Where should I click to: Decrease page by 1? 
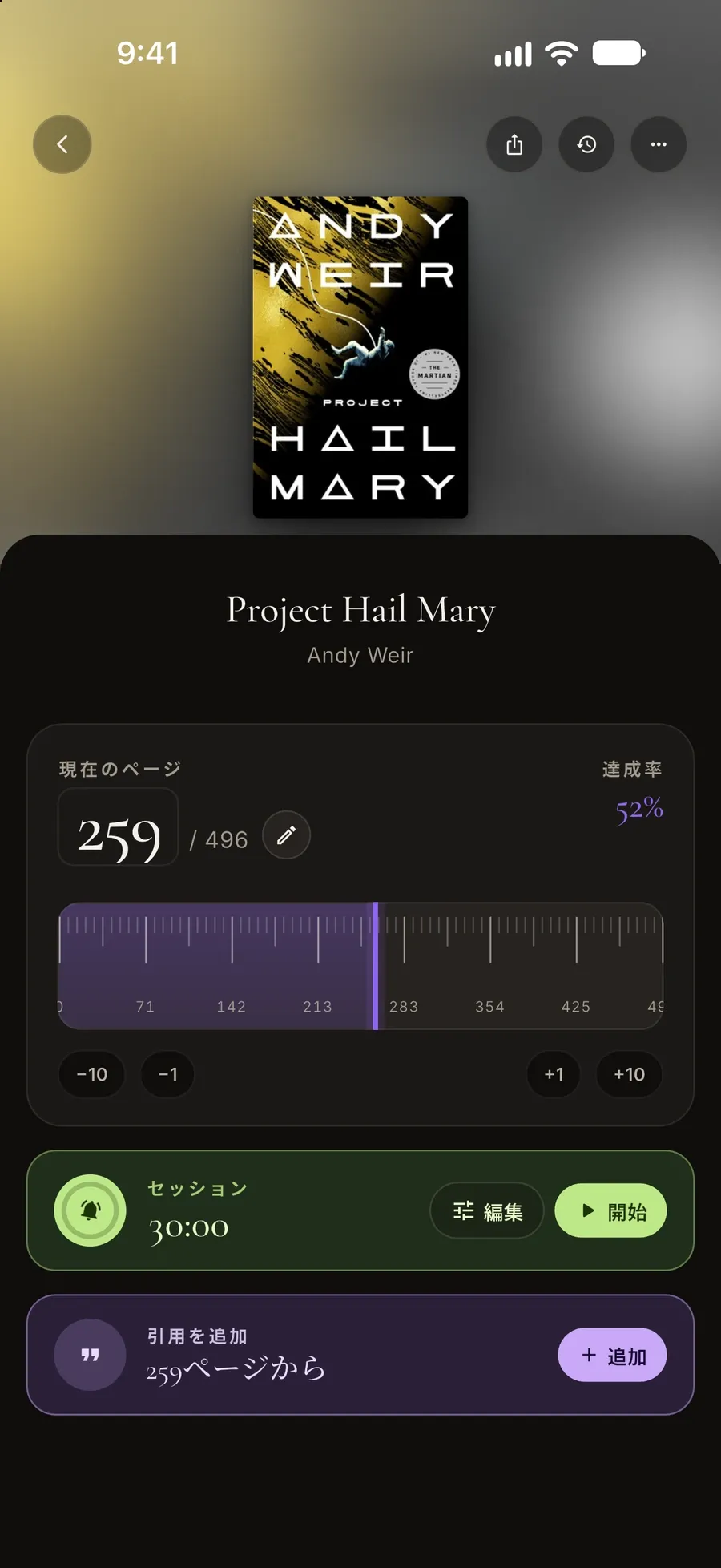pos(167,1074)
